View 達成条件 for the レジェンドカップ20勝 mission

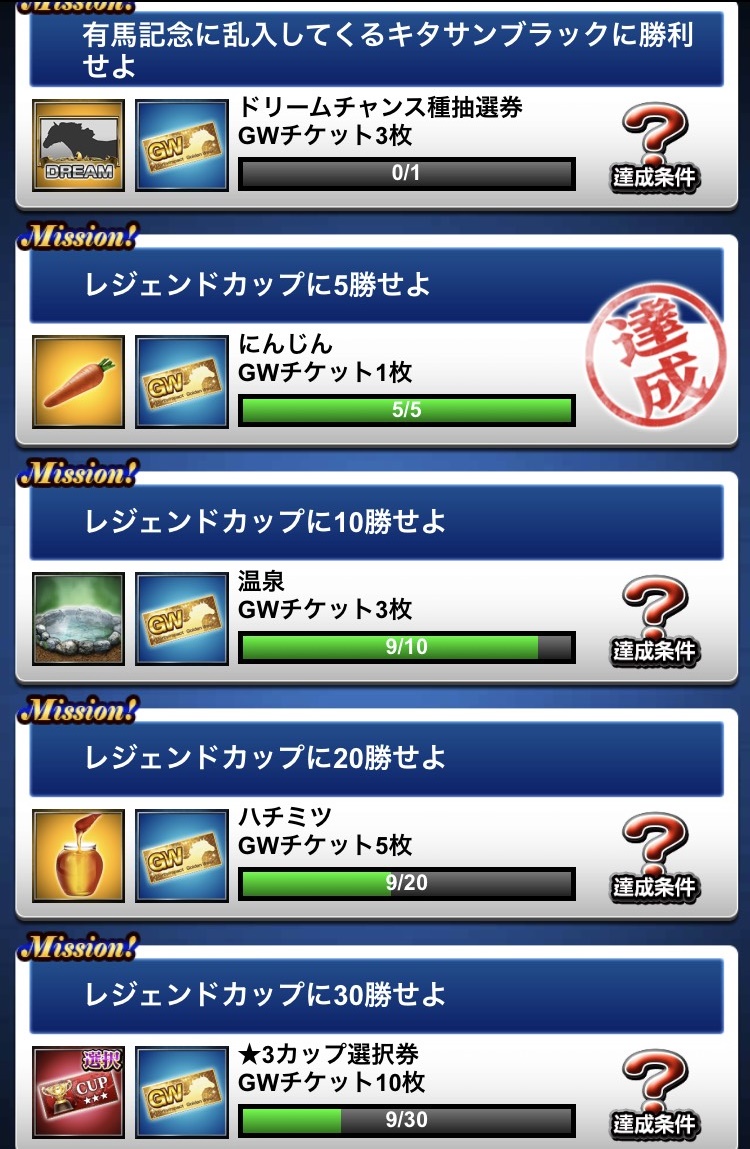point(655,857)
